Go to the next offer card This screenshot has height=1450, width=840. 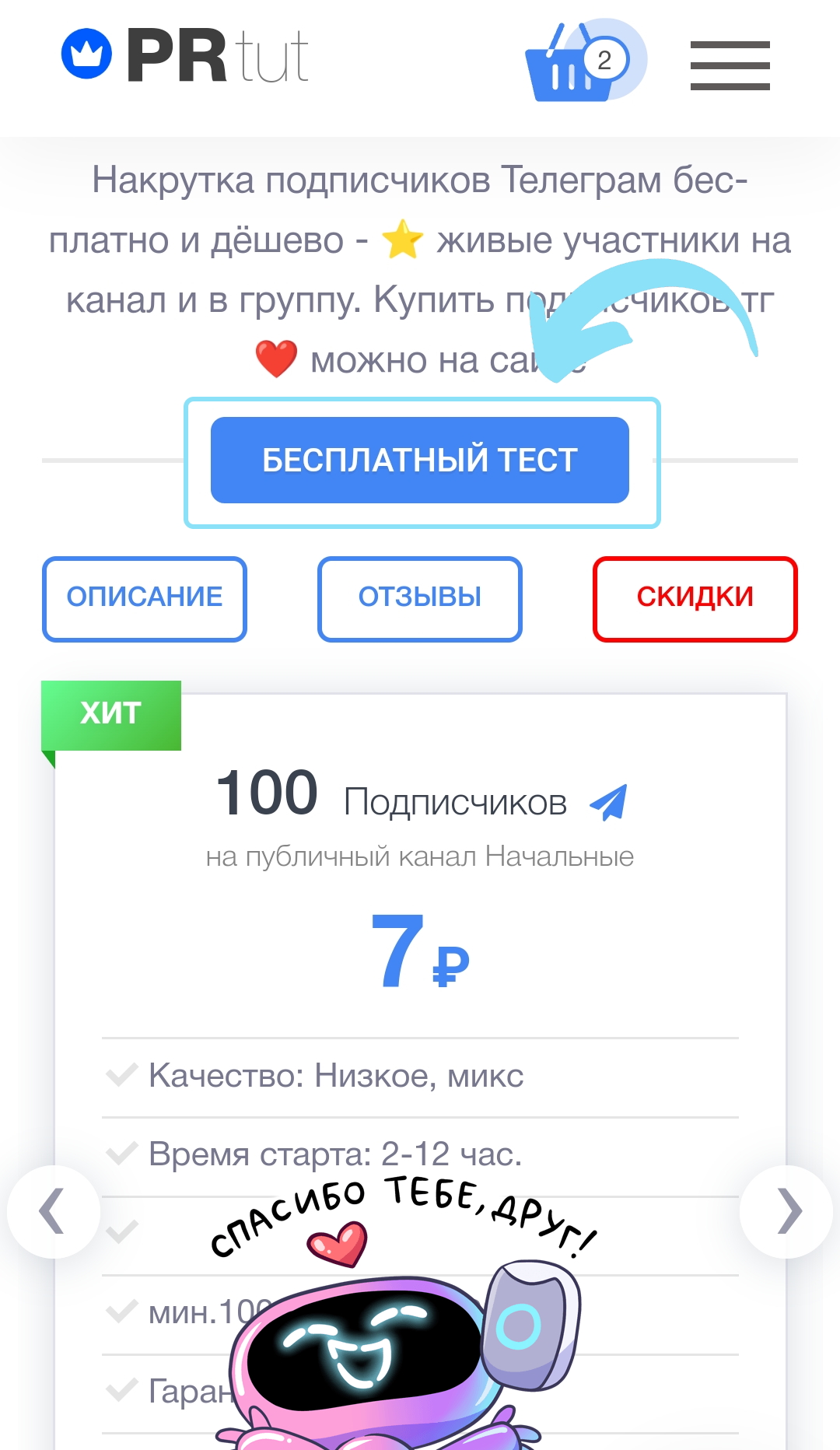(787, 1211)
